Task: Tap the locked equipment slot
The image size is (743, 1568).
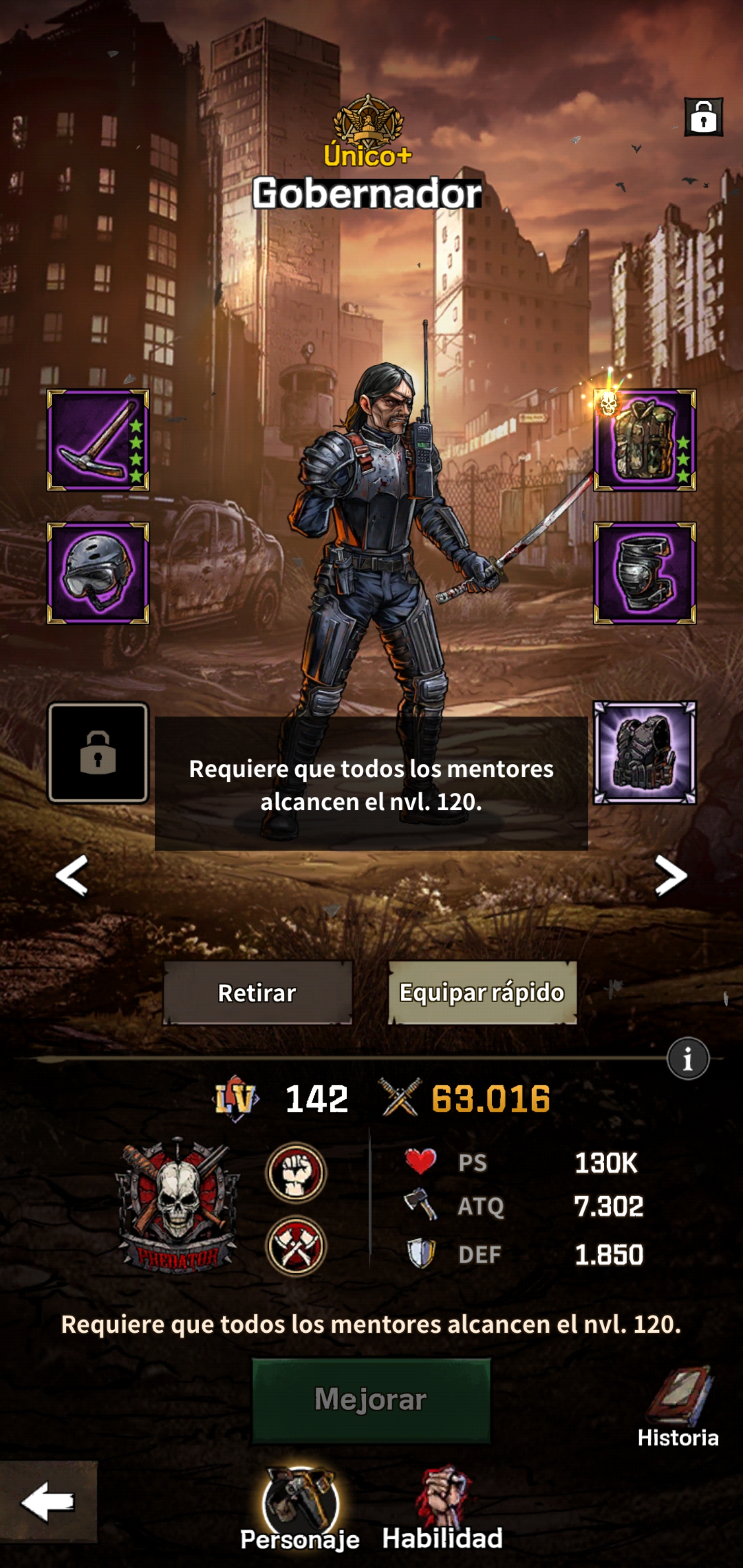Action: click(98, 753)
